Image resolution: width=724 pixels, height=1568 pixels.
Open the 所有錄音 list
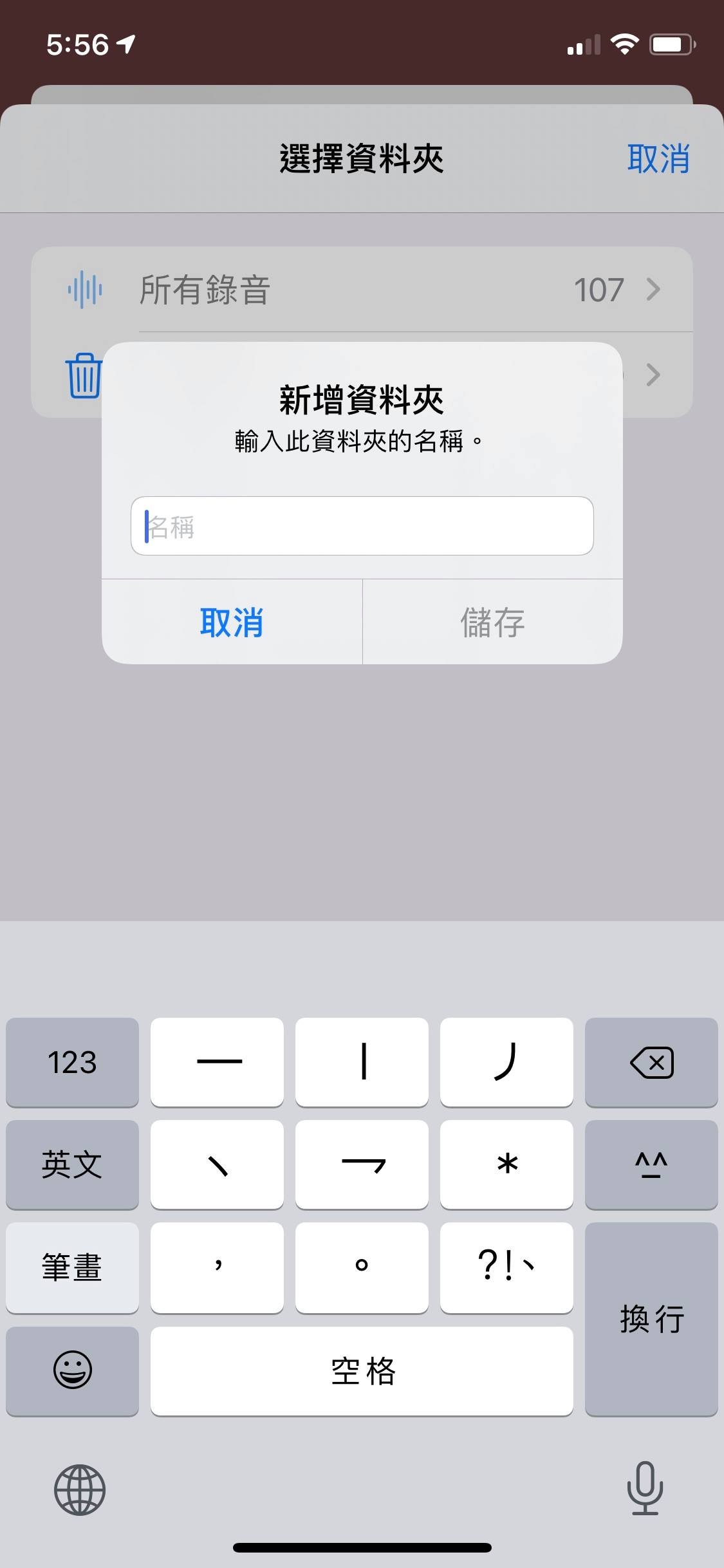coord(362,290)
